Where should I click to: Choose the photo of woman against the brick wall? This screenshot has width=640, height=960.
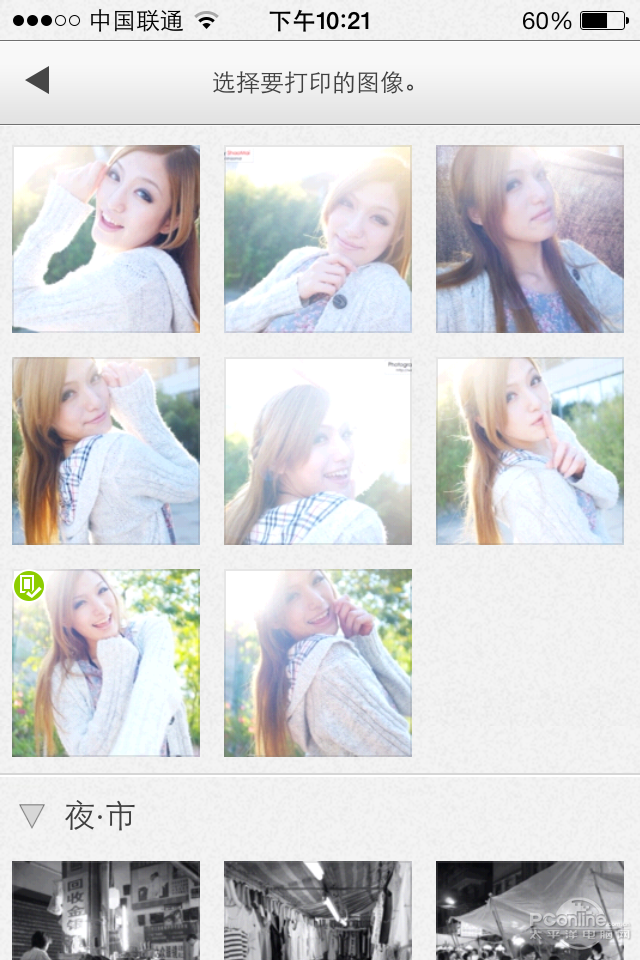(x=530, y=239)
